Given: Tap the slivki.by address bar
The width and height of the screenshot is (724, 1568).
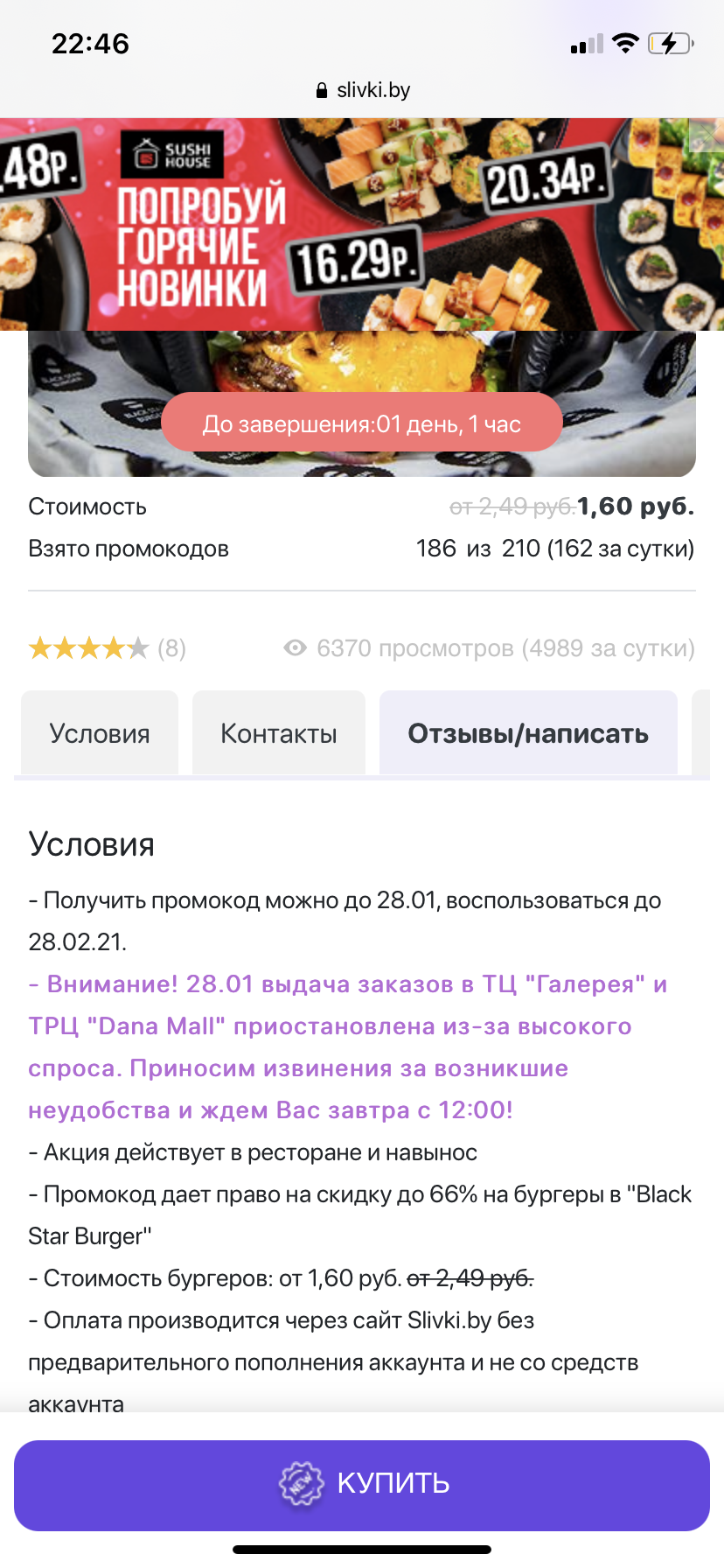Looking at the screenshot, I should 362,90.
